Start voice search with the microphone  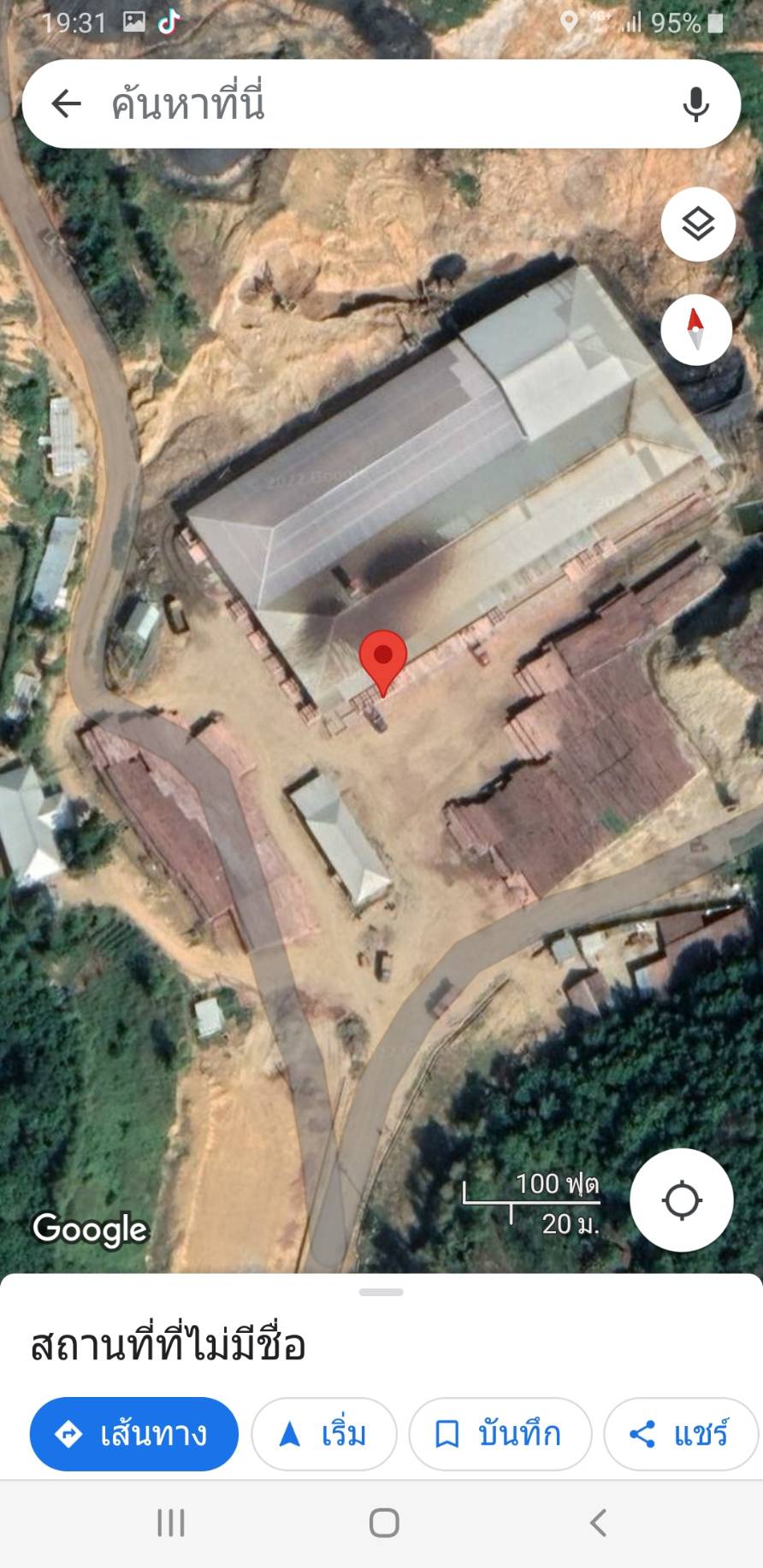[x=695, y=104]
